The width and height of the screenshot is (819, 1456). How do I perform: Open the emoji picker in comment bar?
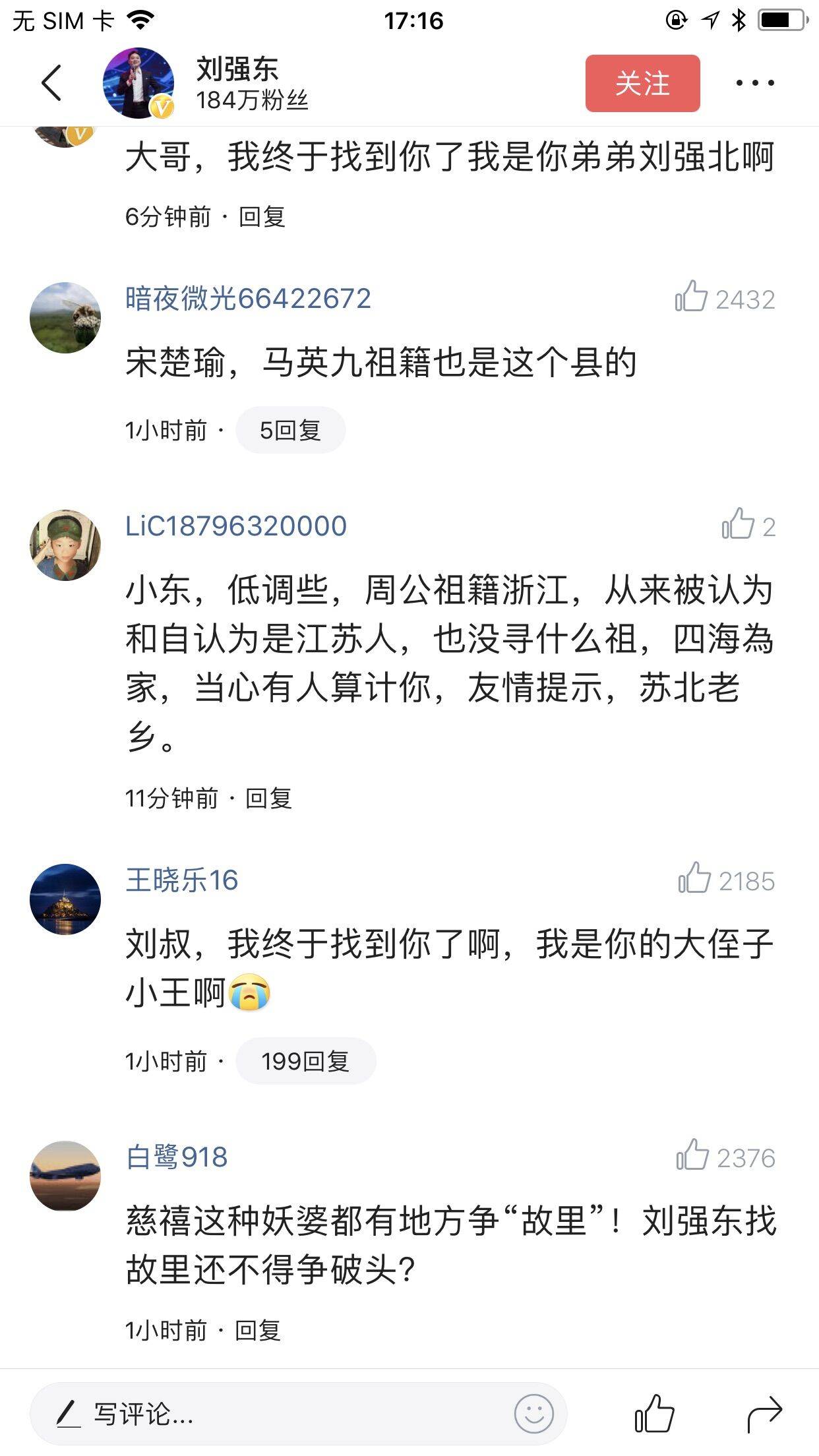pyautogui.click(x=533, y=1414)
